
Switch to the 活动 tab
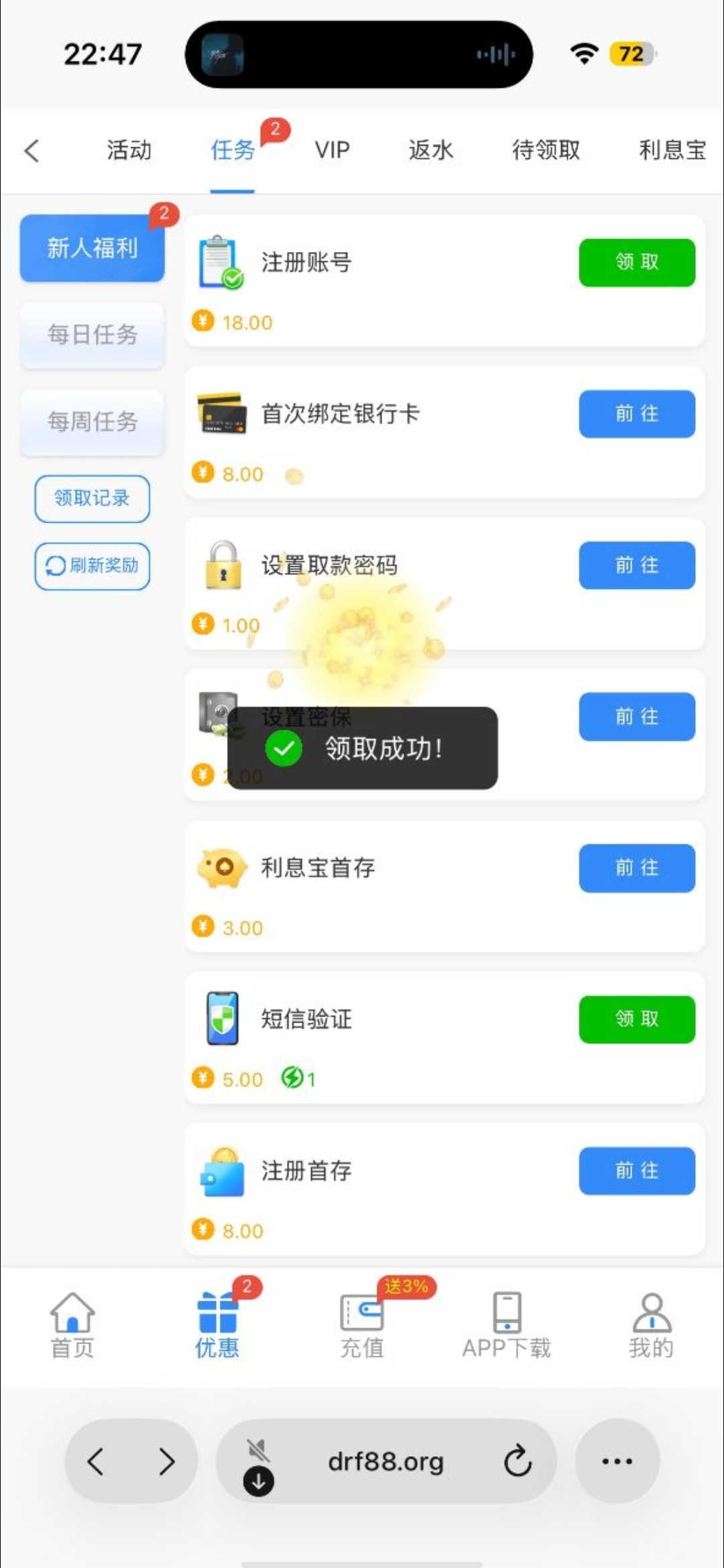pyautogui.click(x=129, y=150)
